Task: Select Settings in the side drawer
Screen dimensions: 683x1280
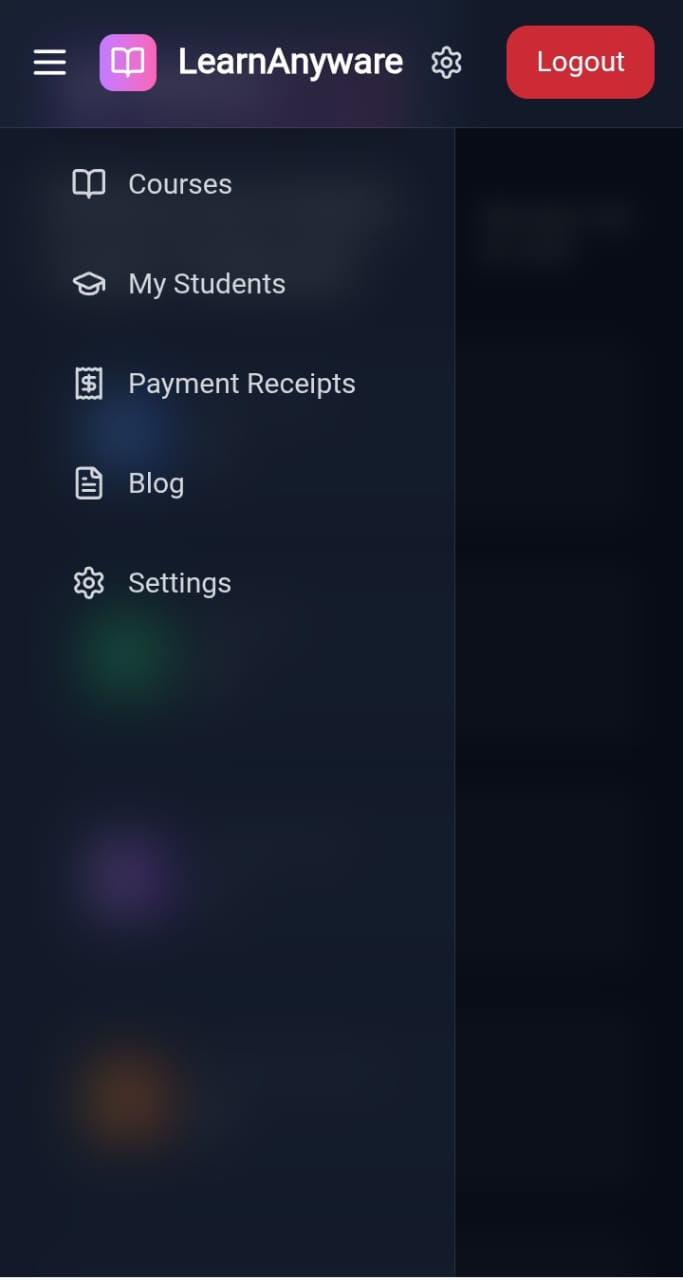Action: [179, 583]
